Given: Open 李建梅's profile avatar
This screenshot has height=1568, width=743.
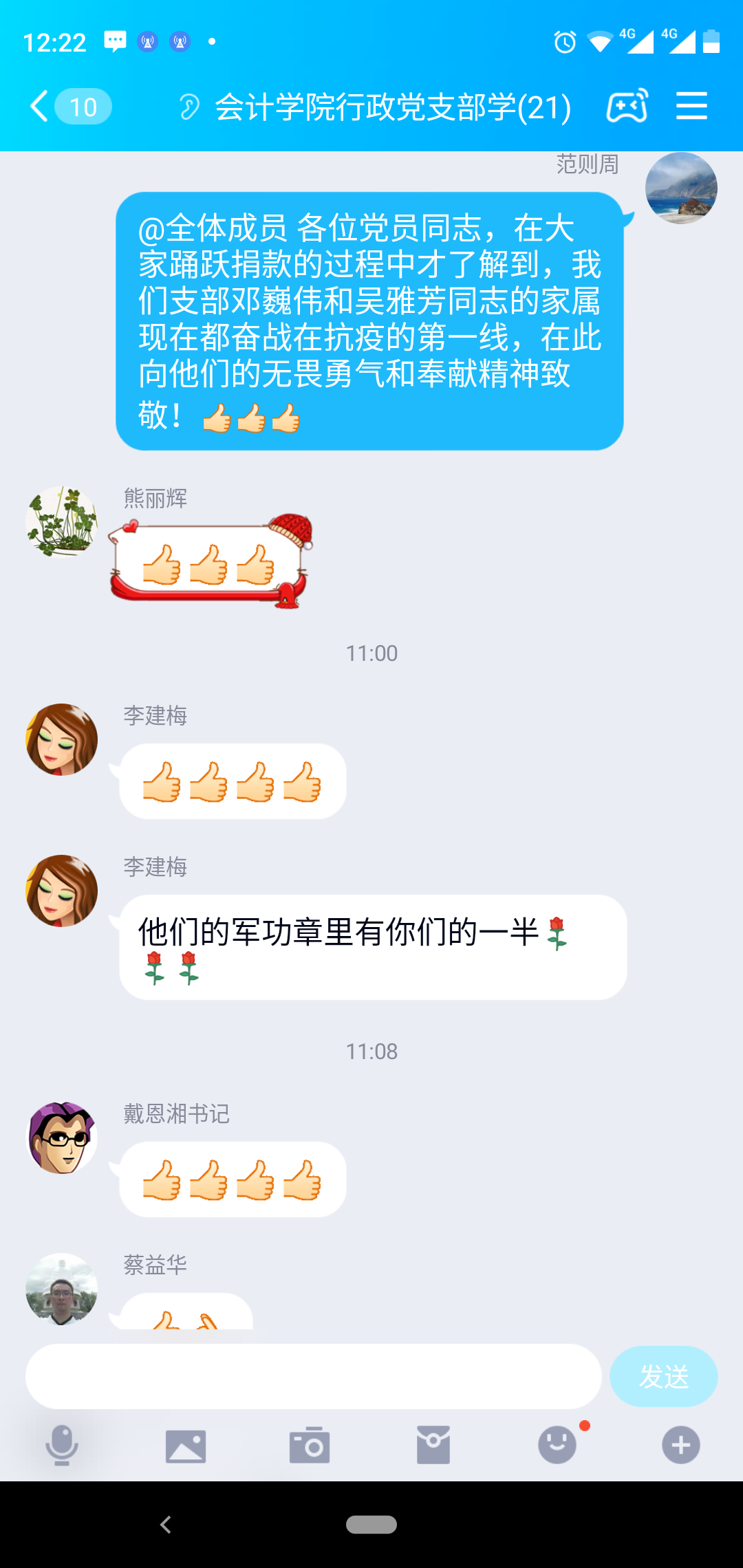Looking at the screenshot, I should click(x=61, y=740).
